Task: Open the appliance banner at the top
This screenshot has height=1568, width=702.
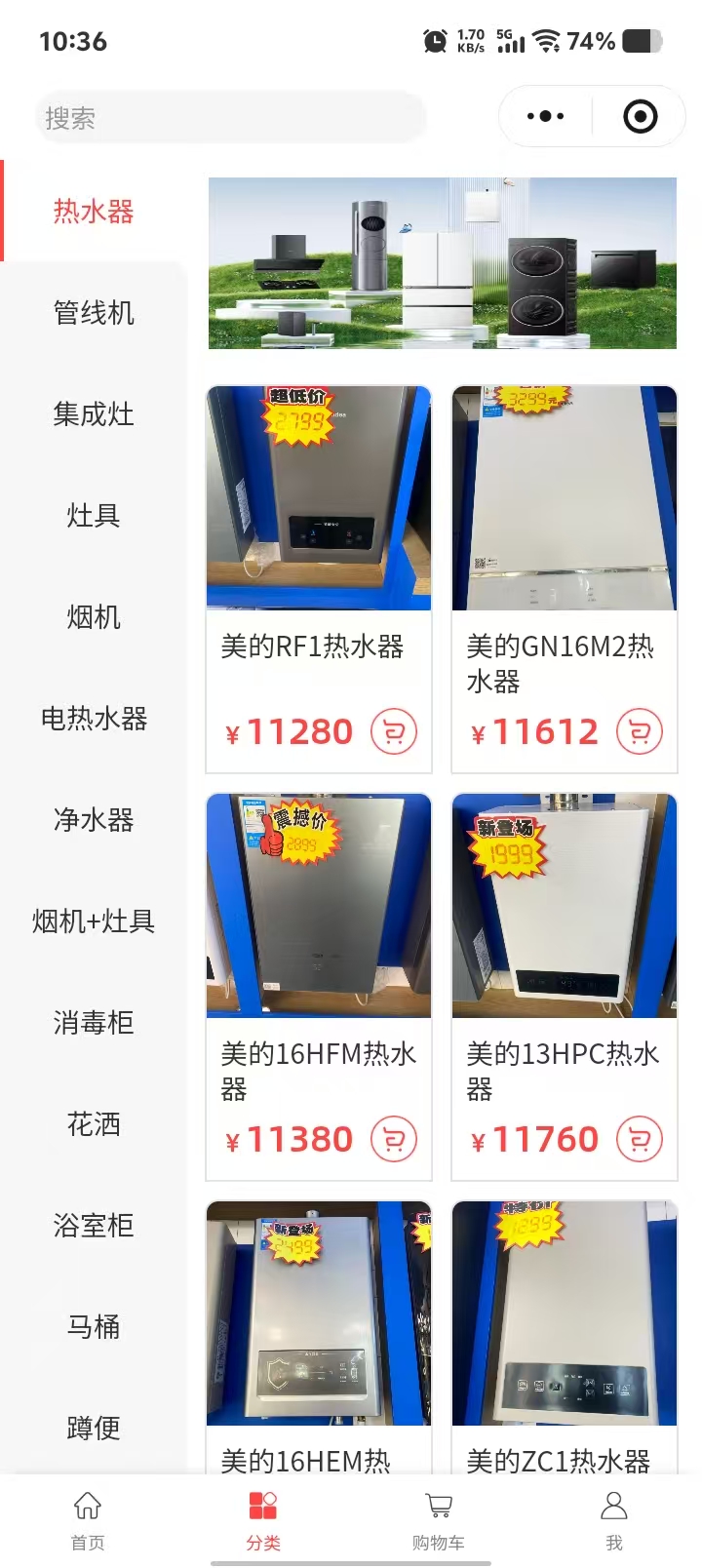Action: coord(443,263)
